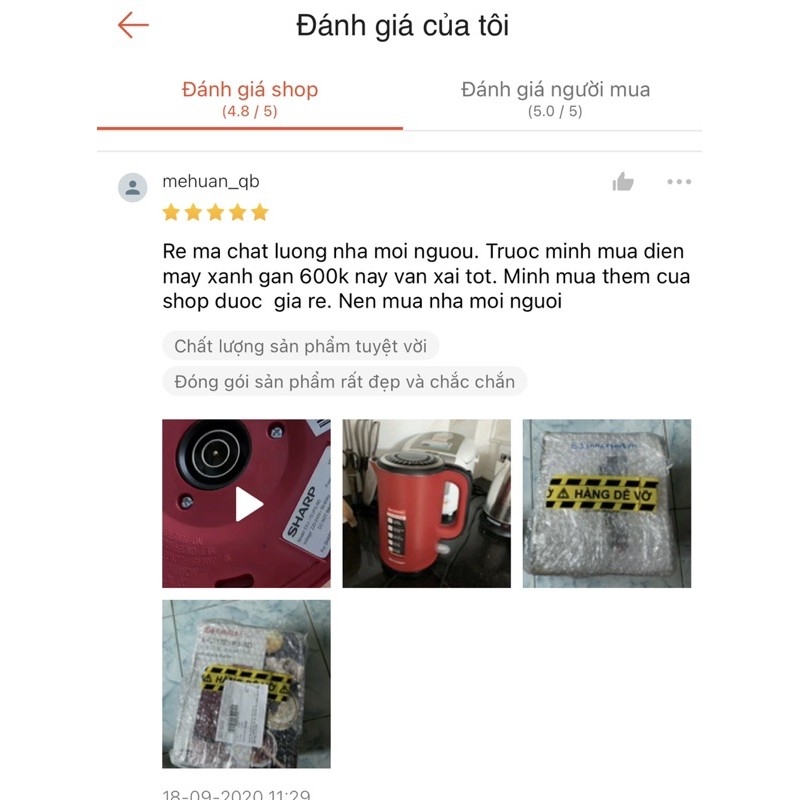Like the review by mehuan_qb
The width and height of the screenshot is (800, 800).
pos(623,182)
